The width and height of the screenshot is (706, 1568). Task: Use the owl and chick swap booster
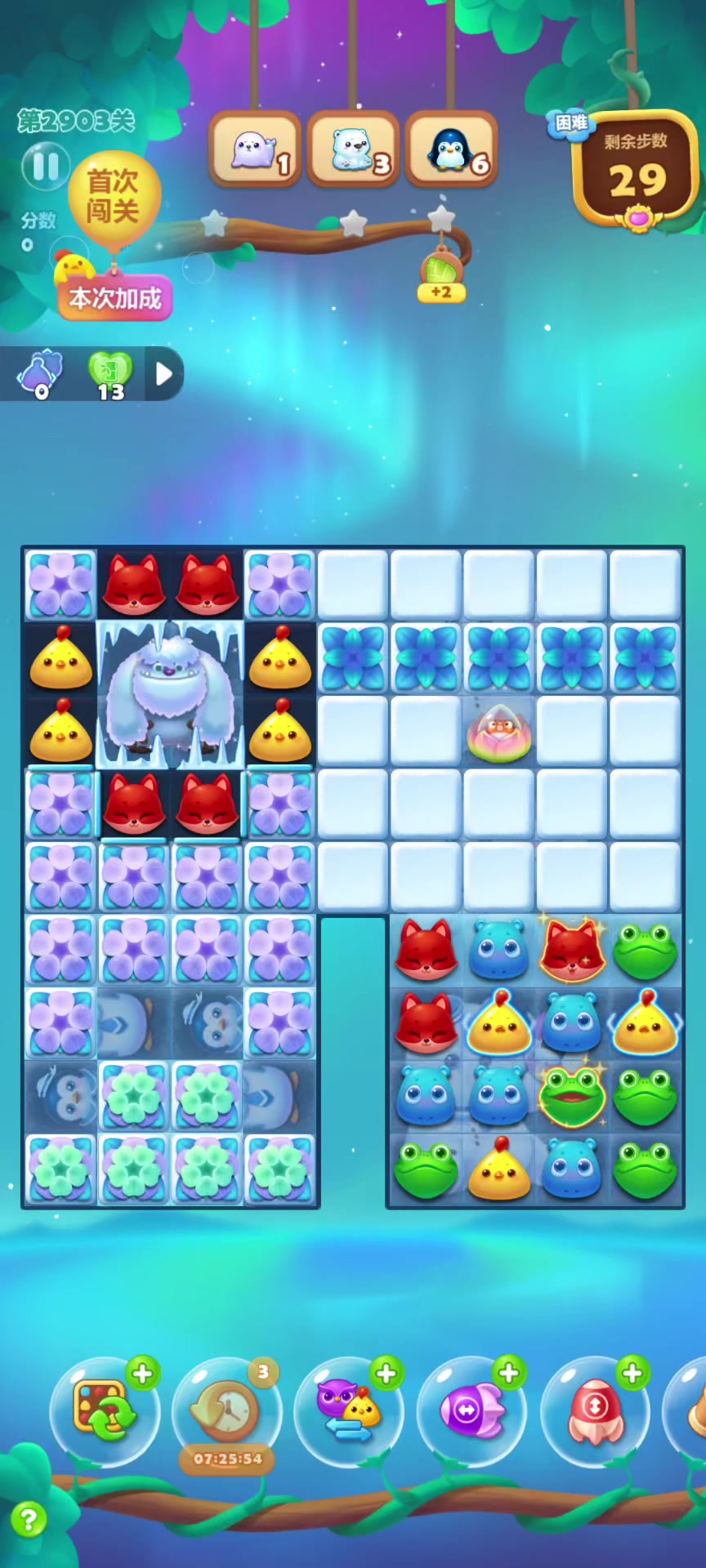coord(349,1411)
